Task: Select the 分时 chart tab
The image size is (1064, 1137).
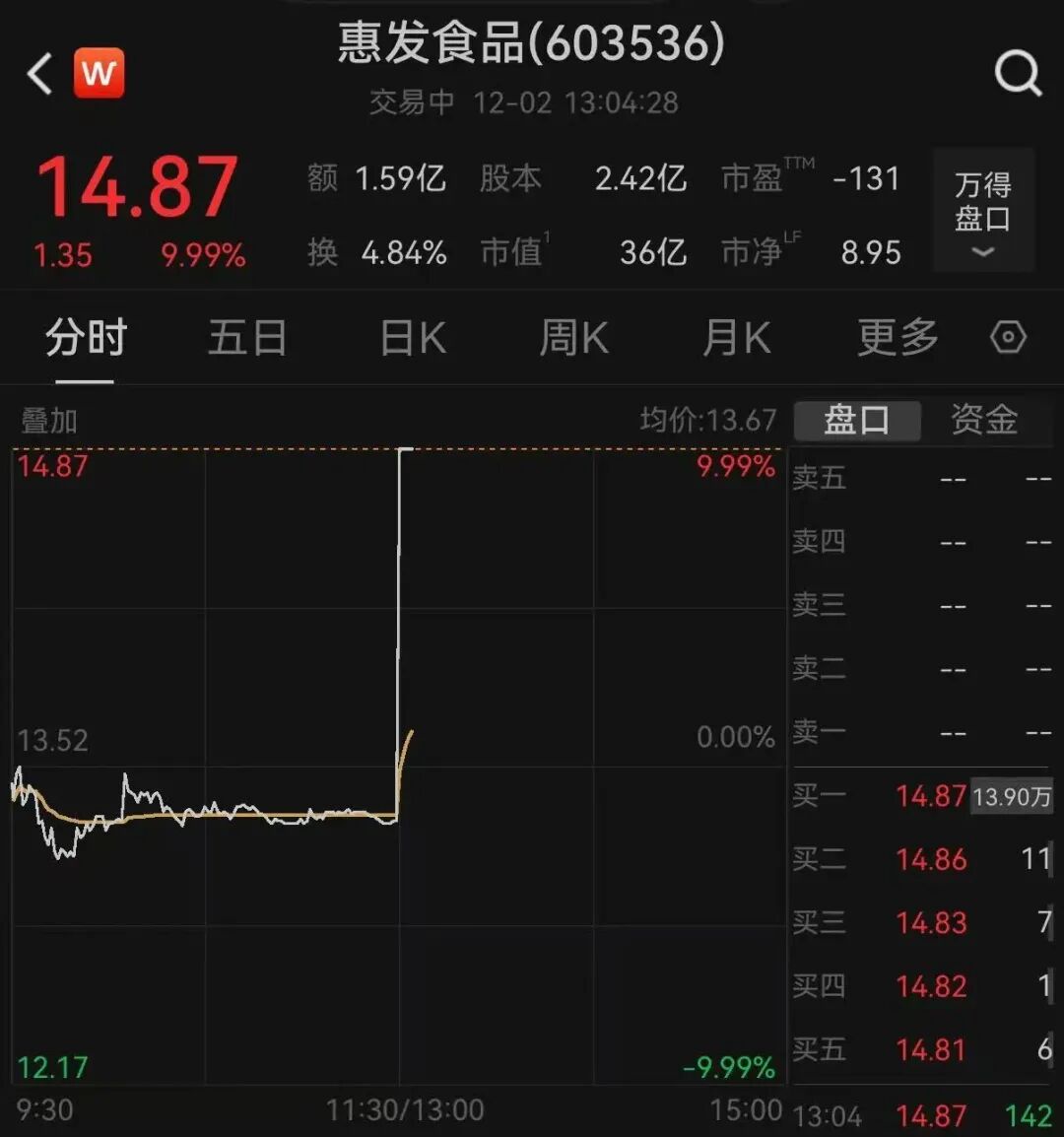Action: [86, 338]
